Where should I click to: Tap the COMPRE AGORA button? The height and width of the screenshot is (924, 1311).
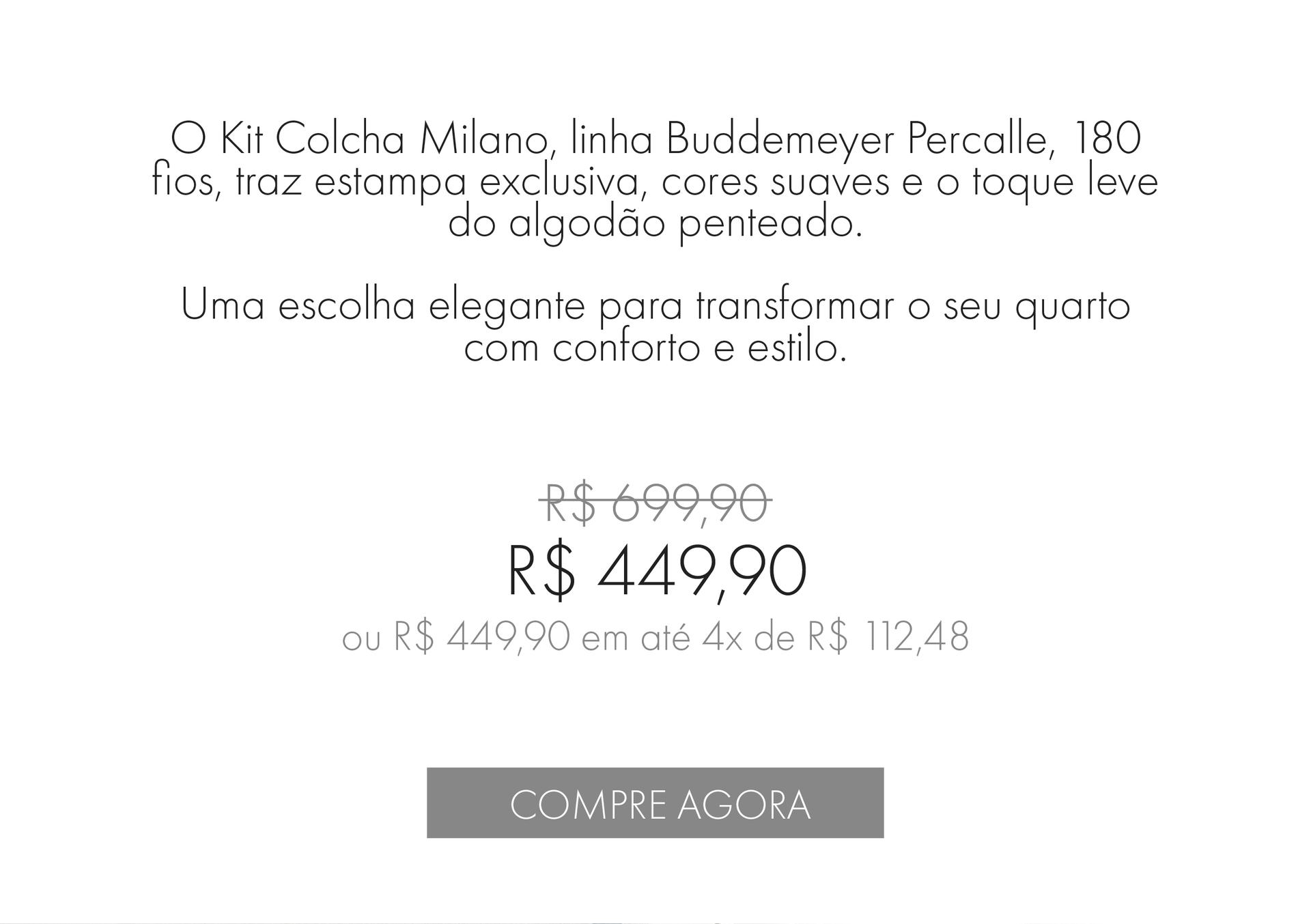coord(655,802)
